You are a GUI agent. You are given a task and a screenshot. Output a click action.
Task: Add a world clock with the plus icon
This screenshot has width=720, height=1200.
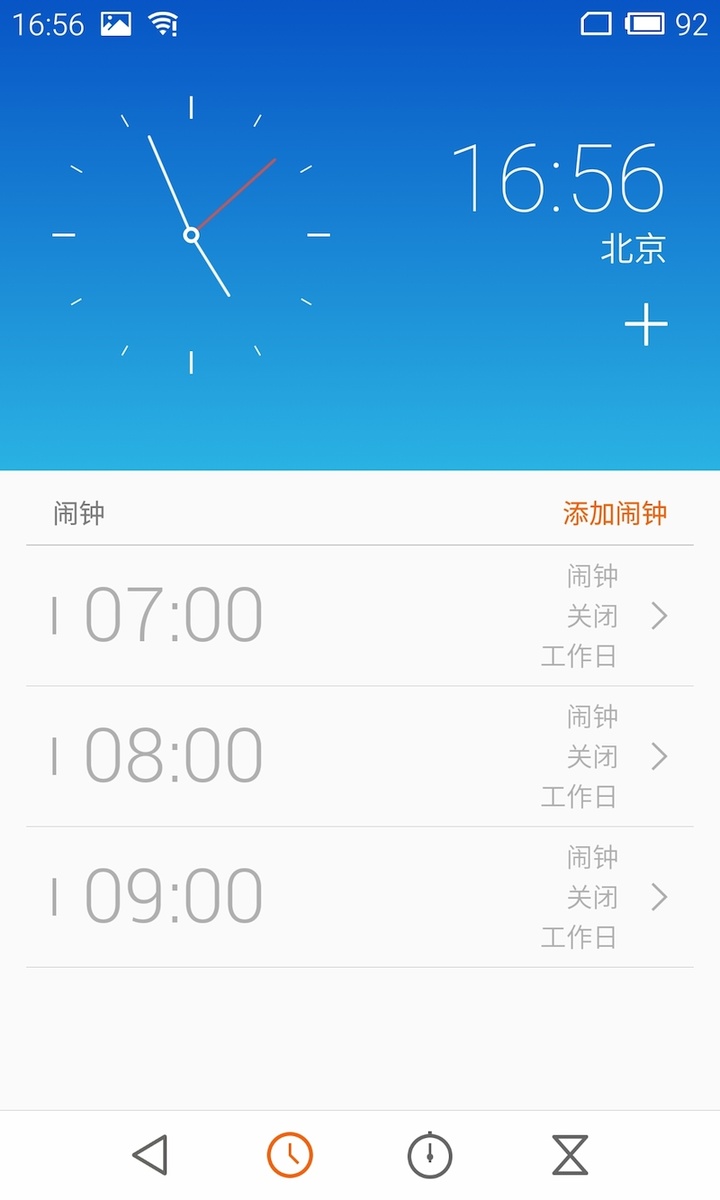[x=646, y=326]
